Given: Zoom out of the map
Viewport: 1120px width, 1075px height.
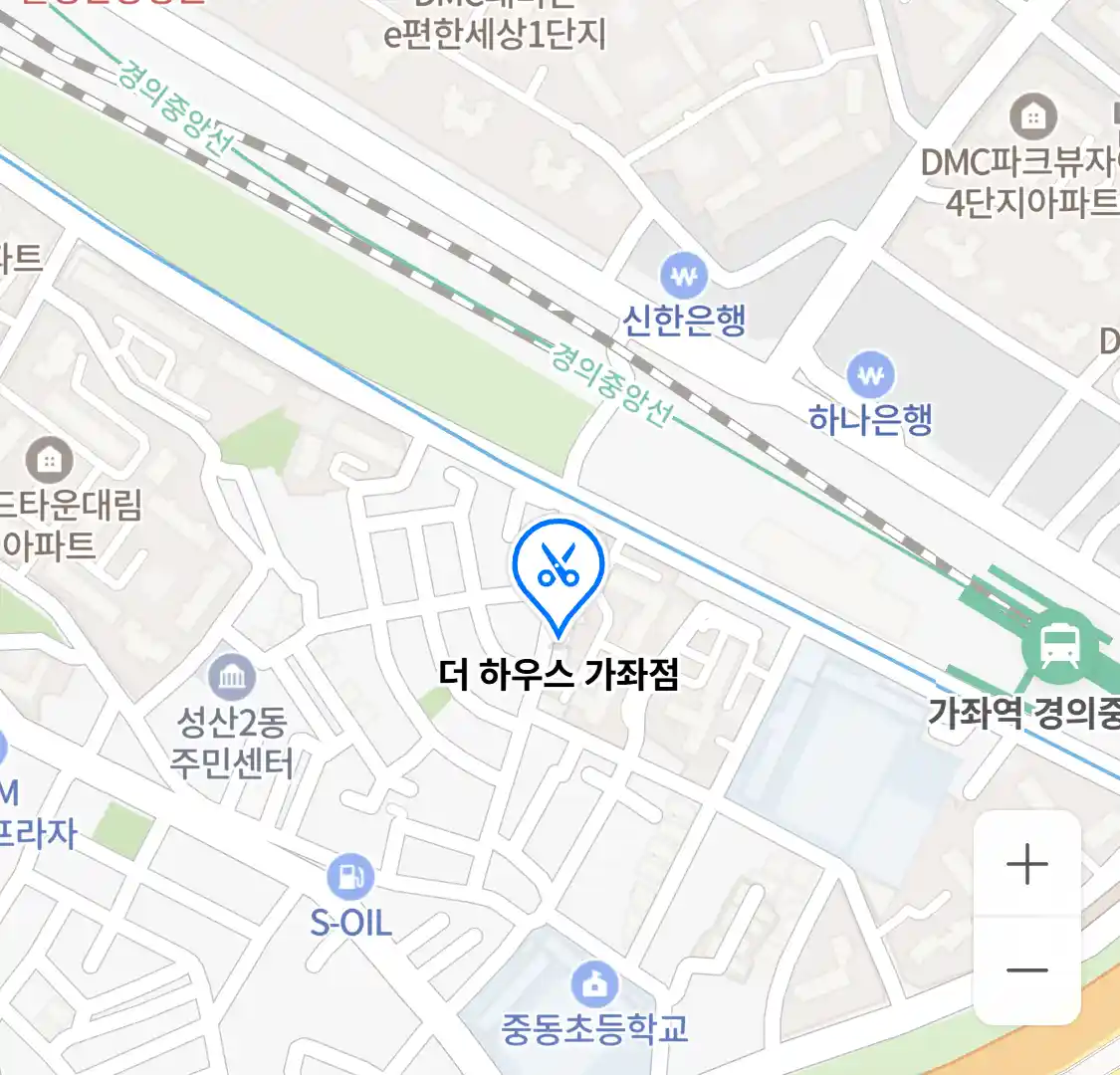Looking at the screenshot, I should tap(1026, 970).
